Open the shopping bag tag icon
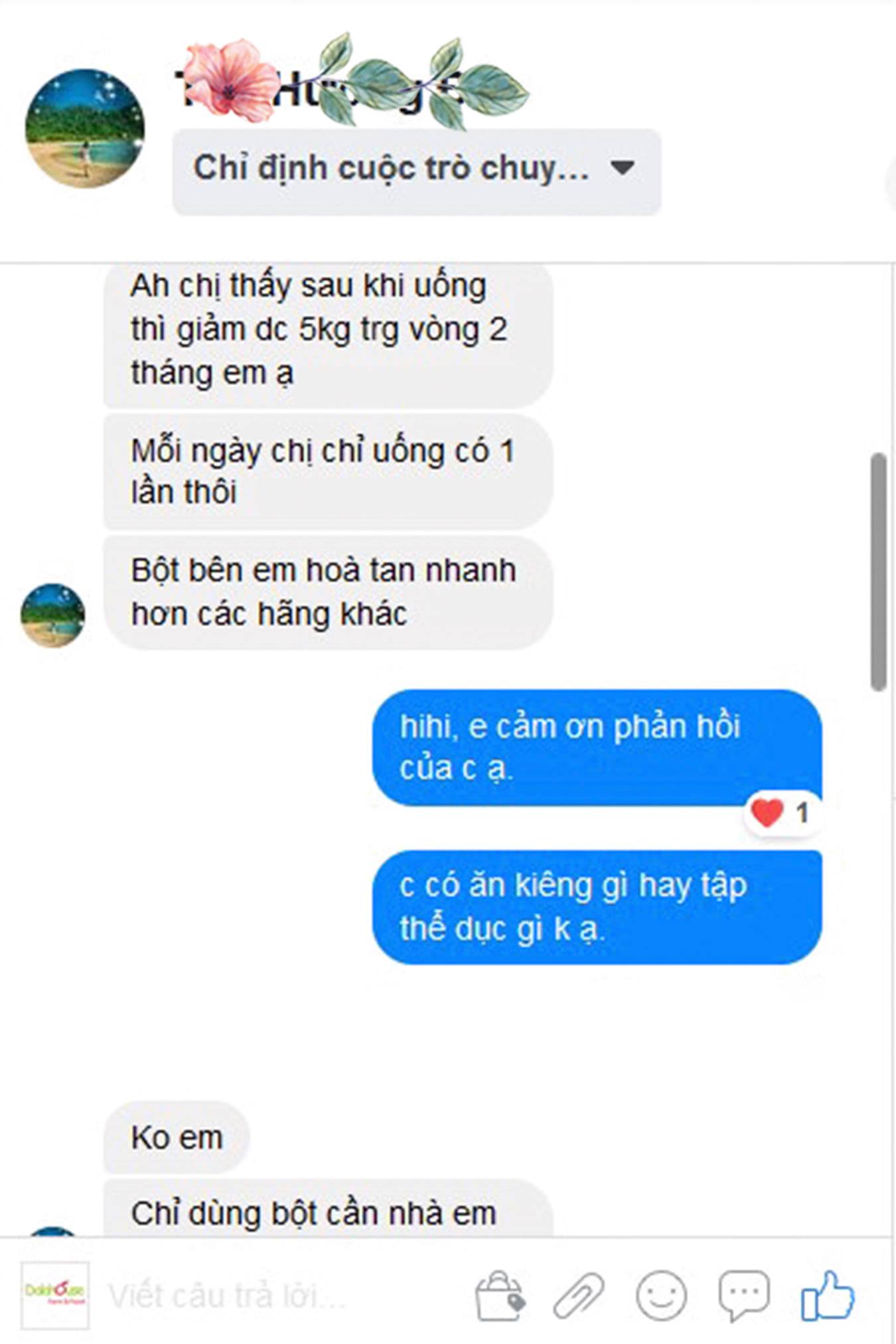Image resolution: width=896 pixels, height=1344 pixels. pyautogui.click(x=500, y=1296)
